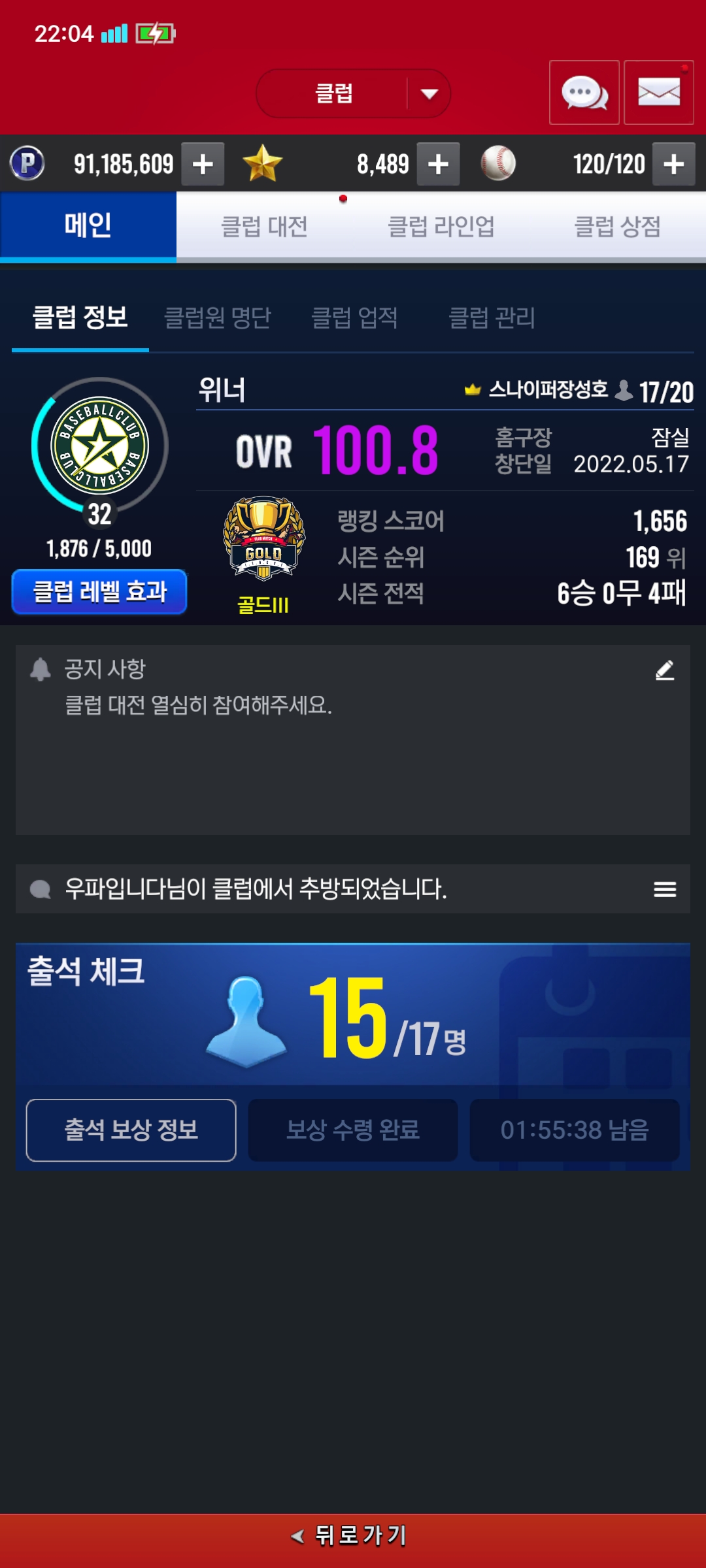
Task: Select the 클럽 관리 sub-tab
Action: (x=492, y=318)
